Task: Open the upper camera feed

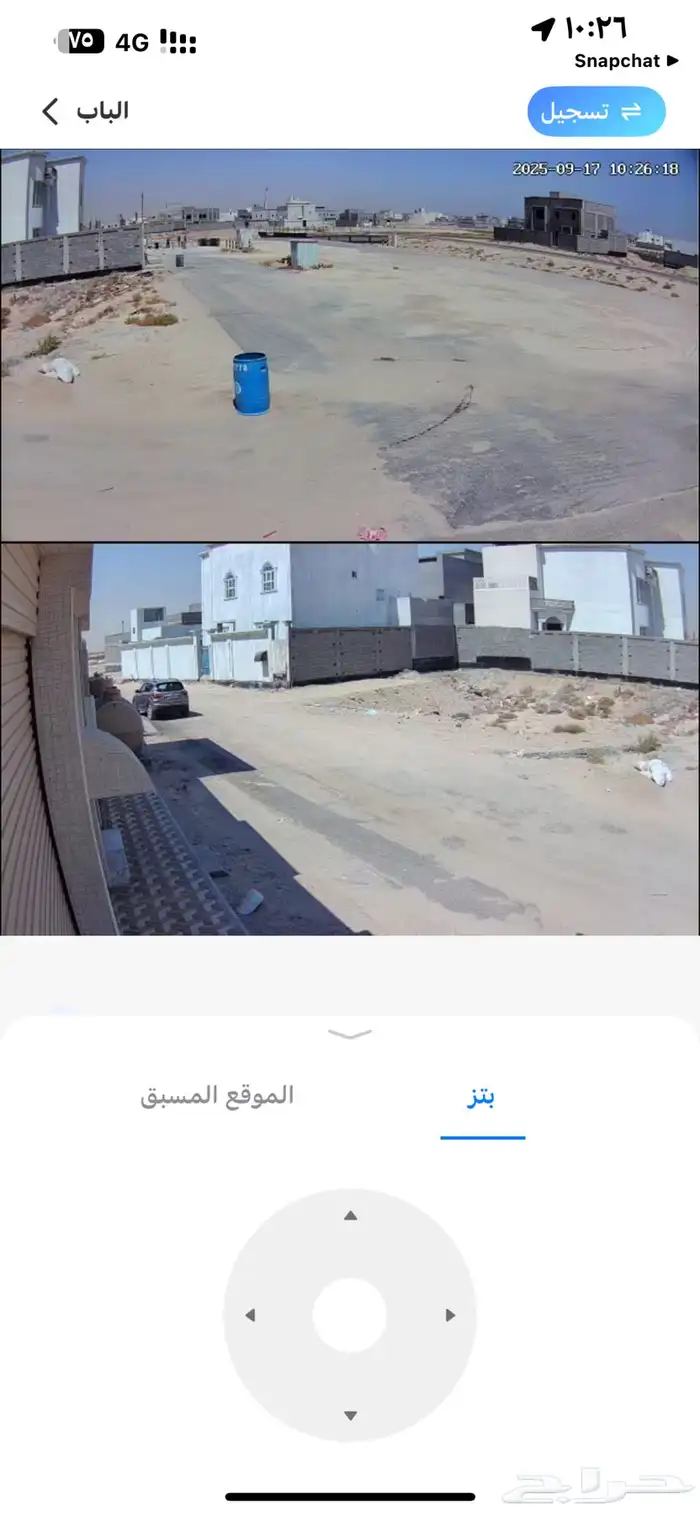Action: point(350,345)
